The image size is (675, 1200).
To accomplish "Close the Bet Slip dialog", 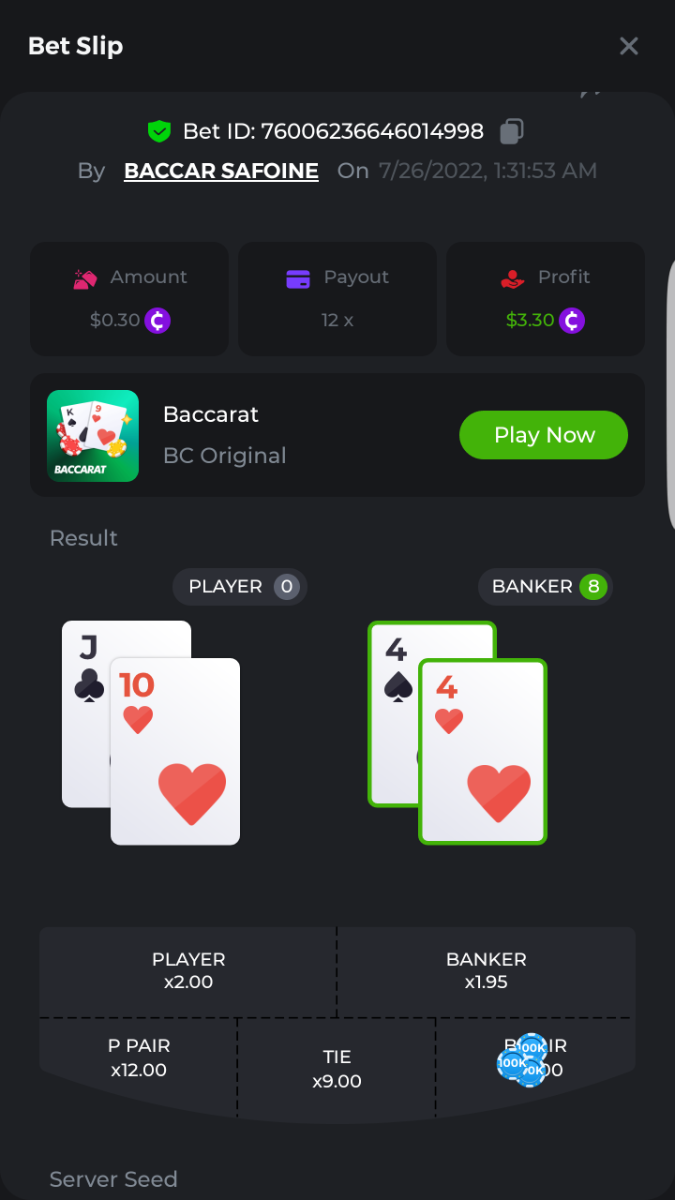I will coord(628,46).
